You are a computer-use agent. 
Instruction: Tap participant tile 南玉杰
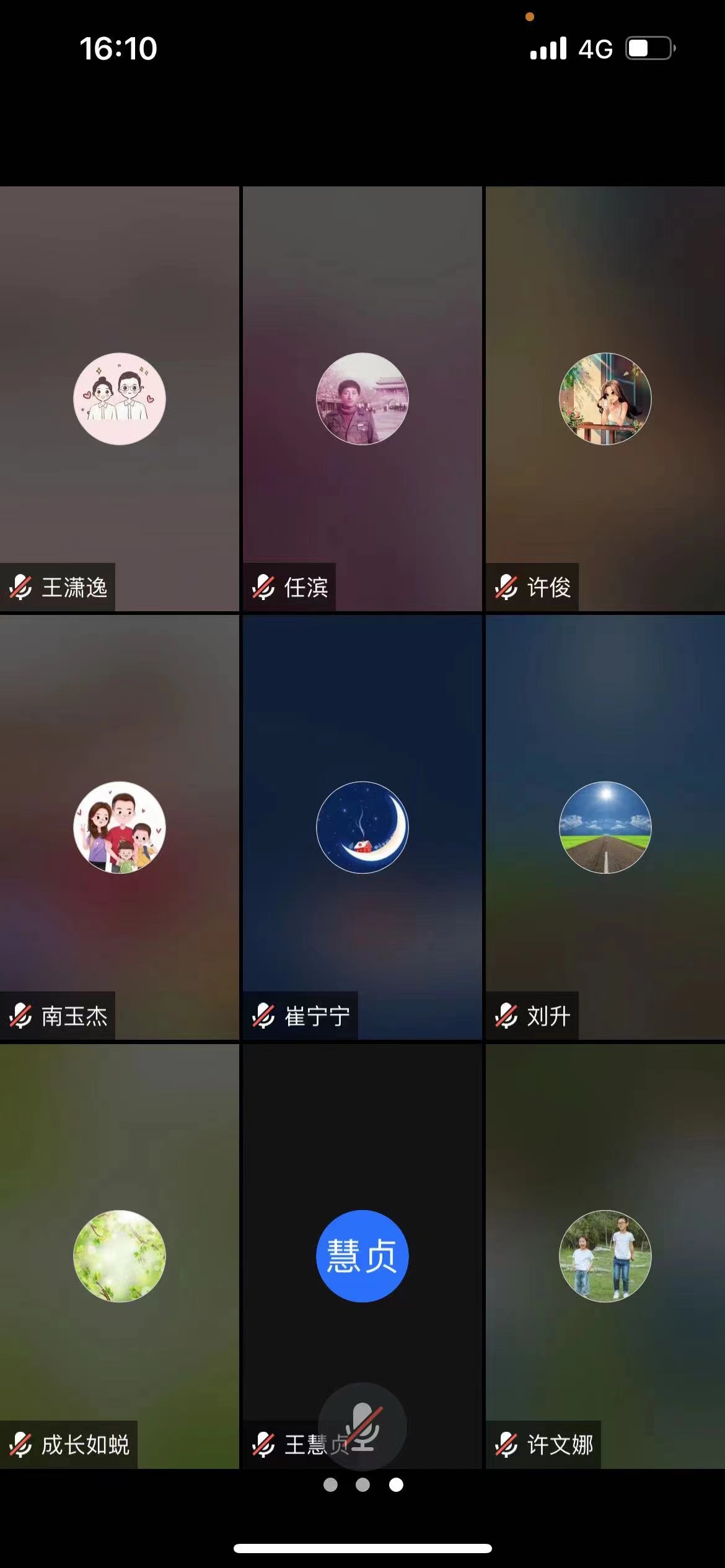point(120,827)
